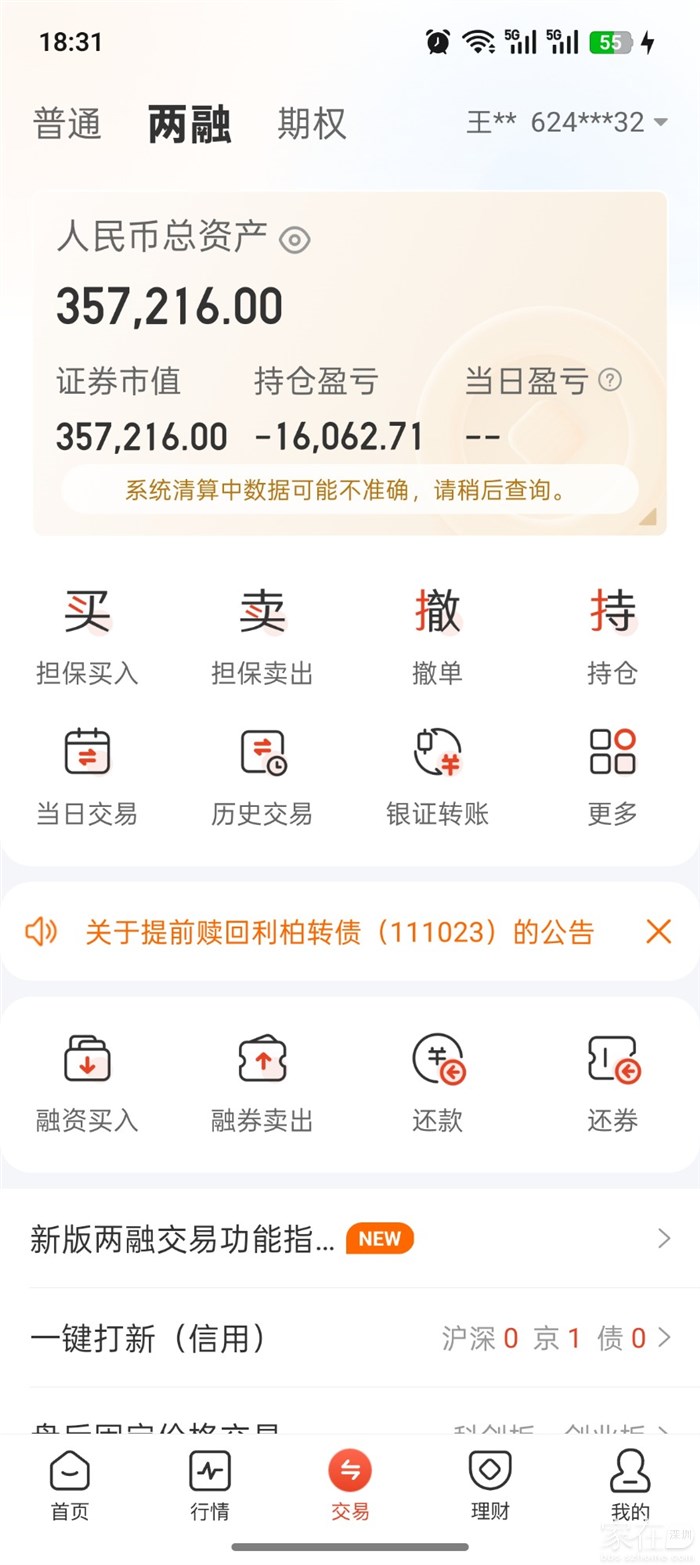
Task: Open 一键打新（信用）row
Action: [x=350, y=1338]
